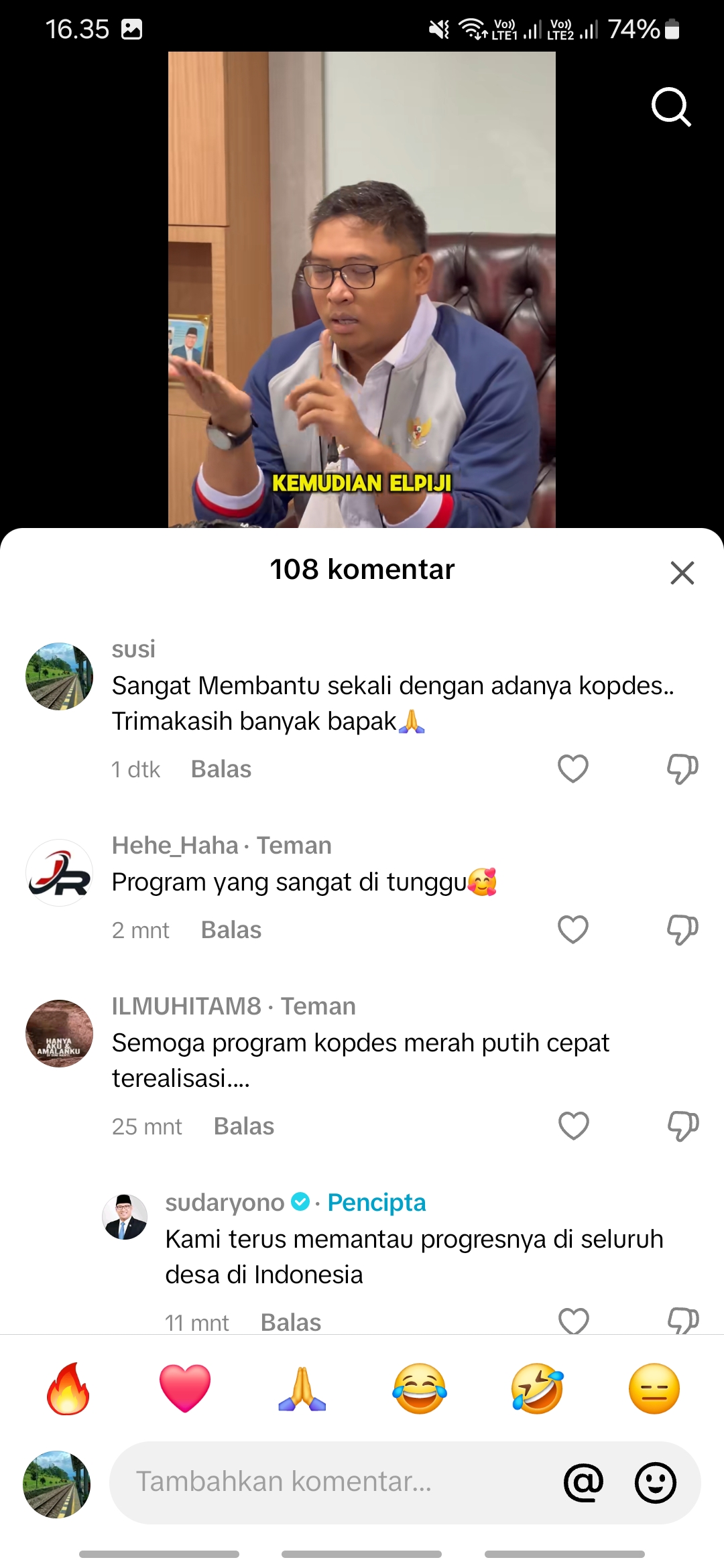Viewport: 724px width, 1568px height.
Task: Reply to susi's comment via Balas
Action: (221, 769)
